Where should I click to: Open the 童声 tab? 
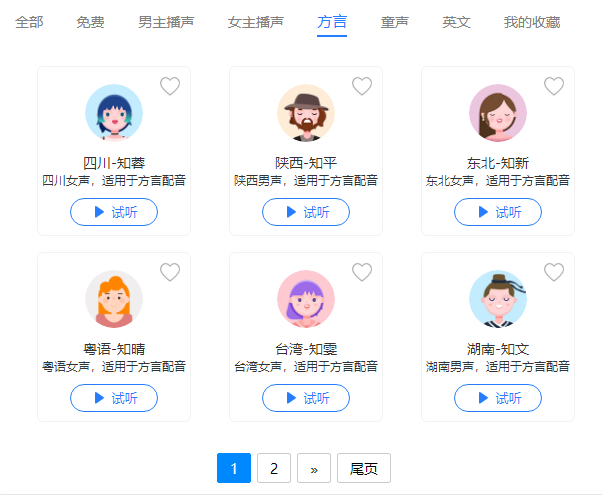395,22
